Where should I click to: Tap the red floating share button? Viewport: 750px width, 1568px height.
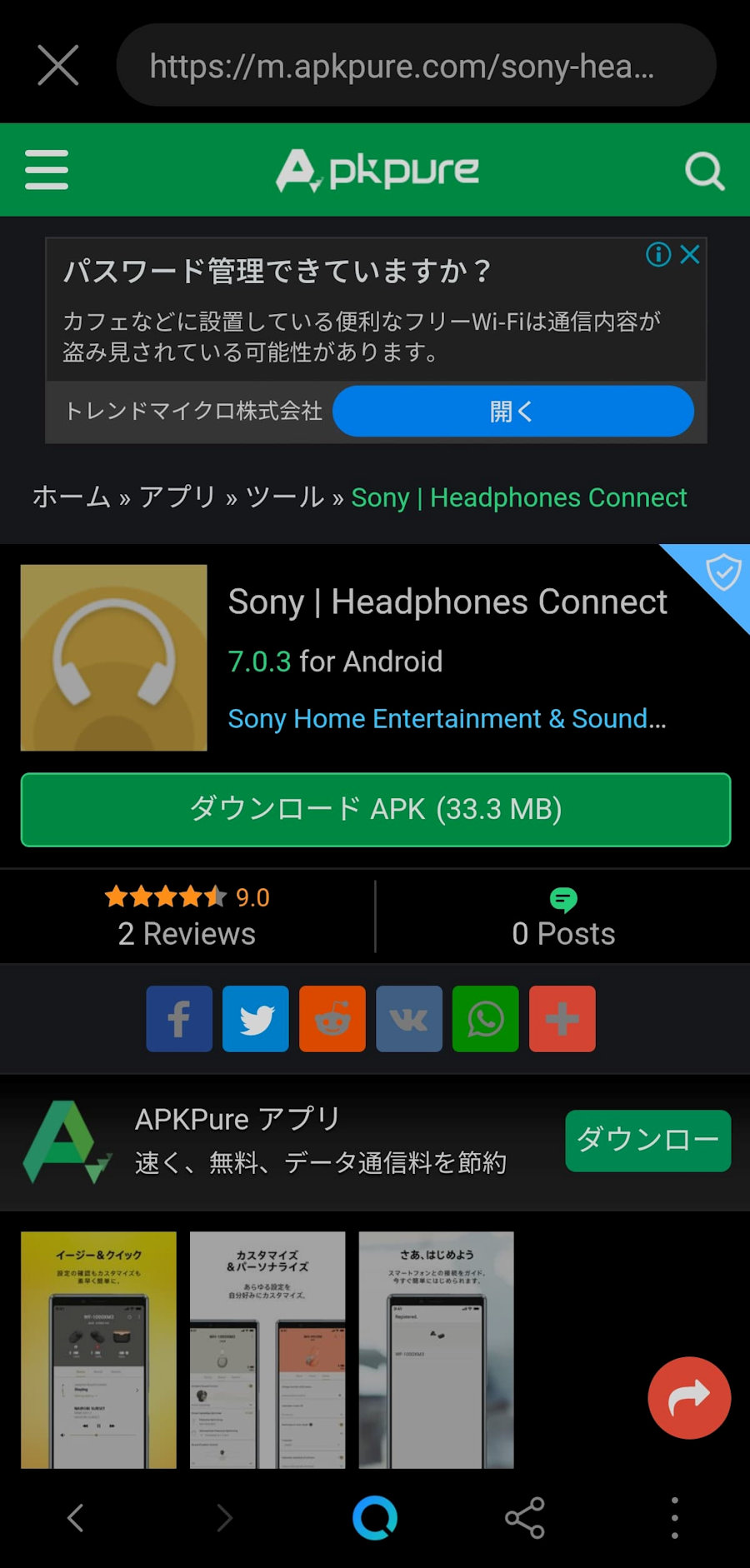click(689, 1398)
